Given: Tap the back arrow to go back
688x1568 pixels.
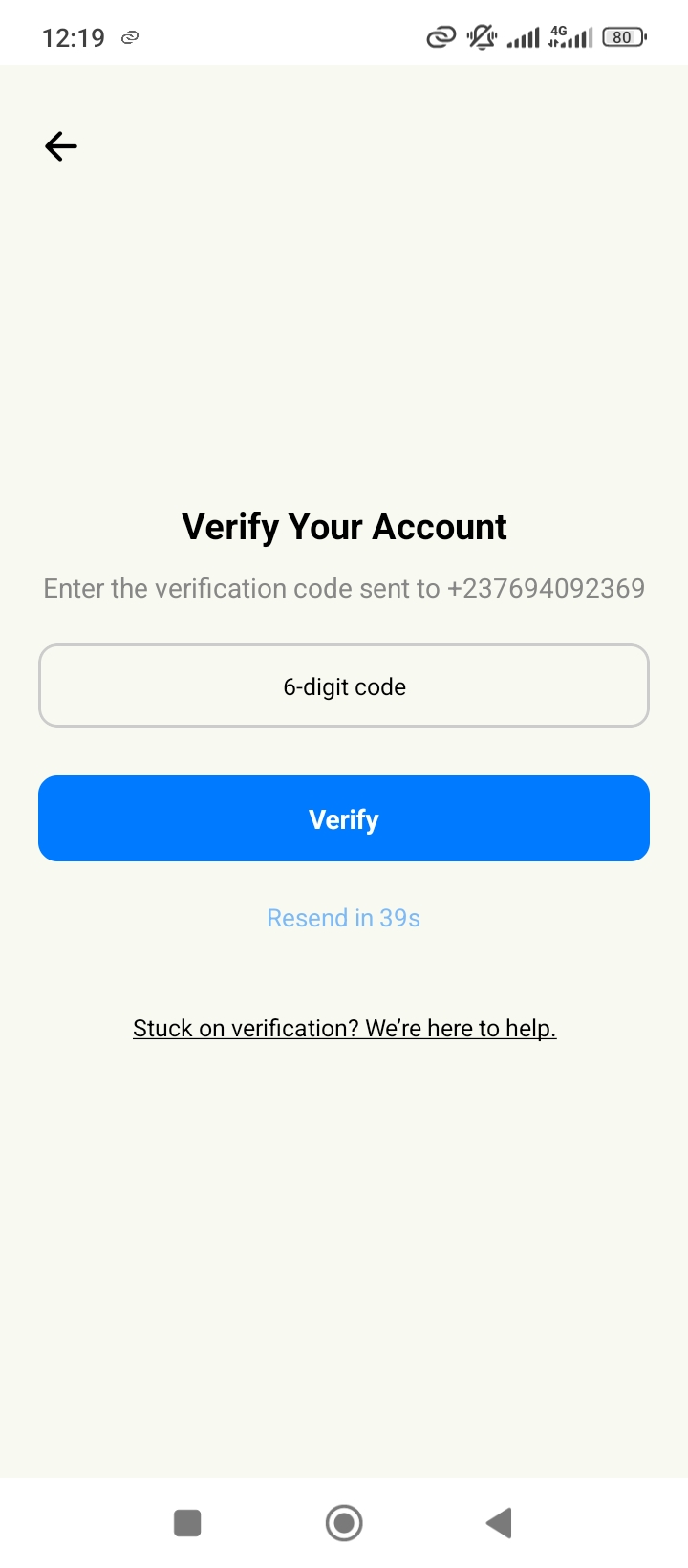Looking at the screenshot, I should 60,145.
